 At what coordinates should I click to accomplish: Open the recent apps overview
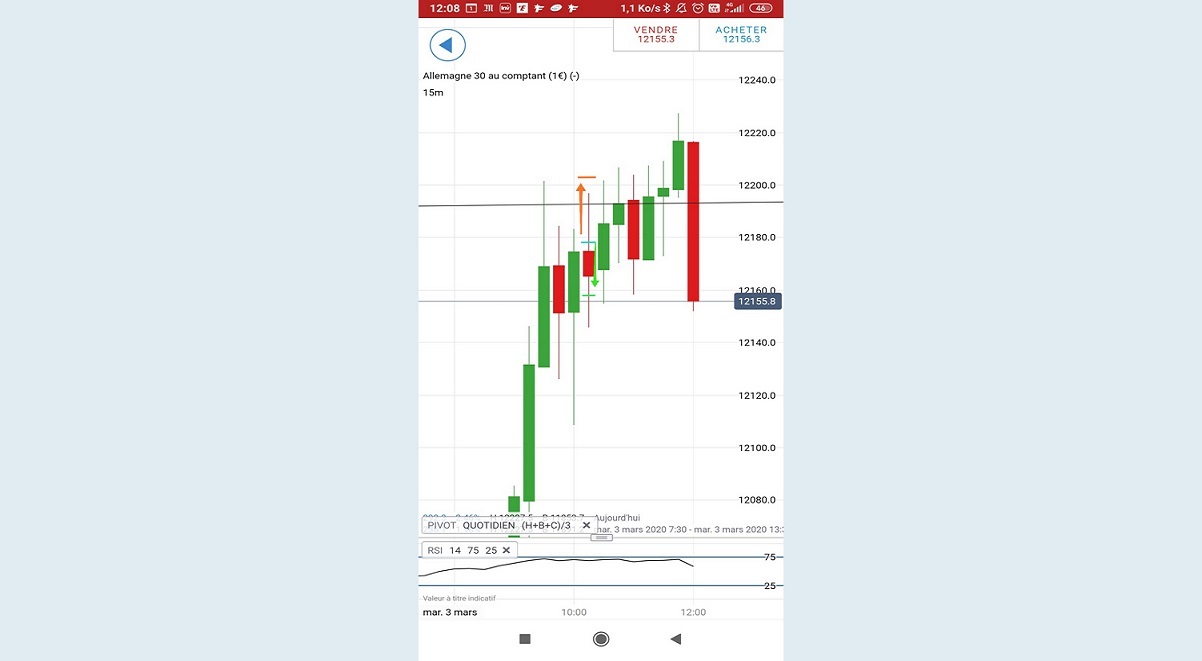525,639
